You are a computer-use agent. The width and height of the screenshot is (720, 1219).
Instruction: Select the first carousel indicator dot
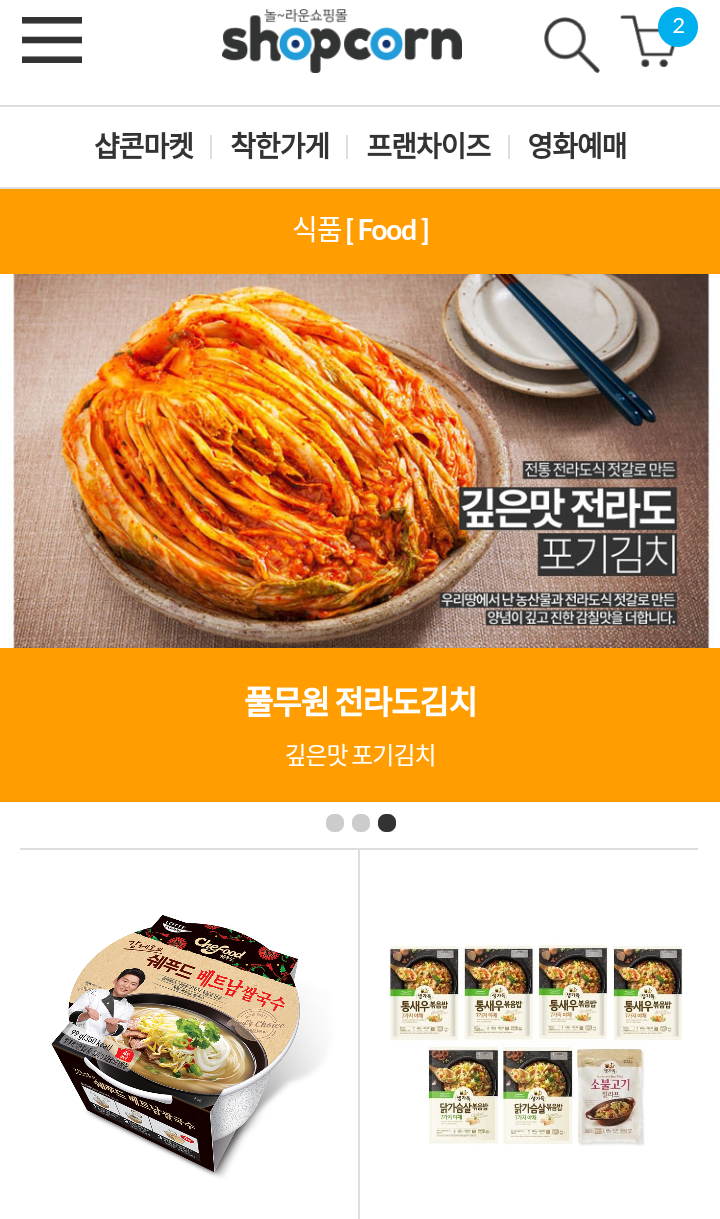333,822
